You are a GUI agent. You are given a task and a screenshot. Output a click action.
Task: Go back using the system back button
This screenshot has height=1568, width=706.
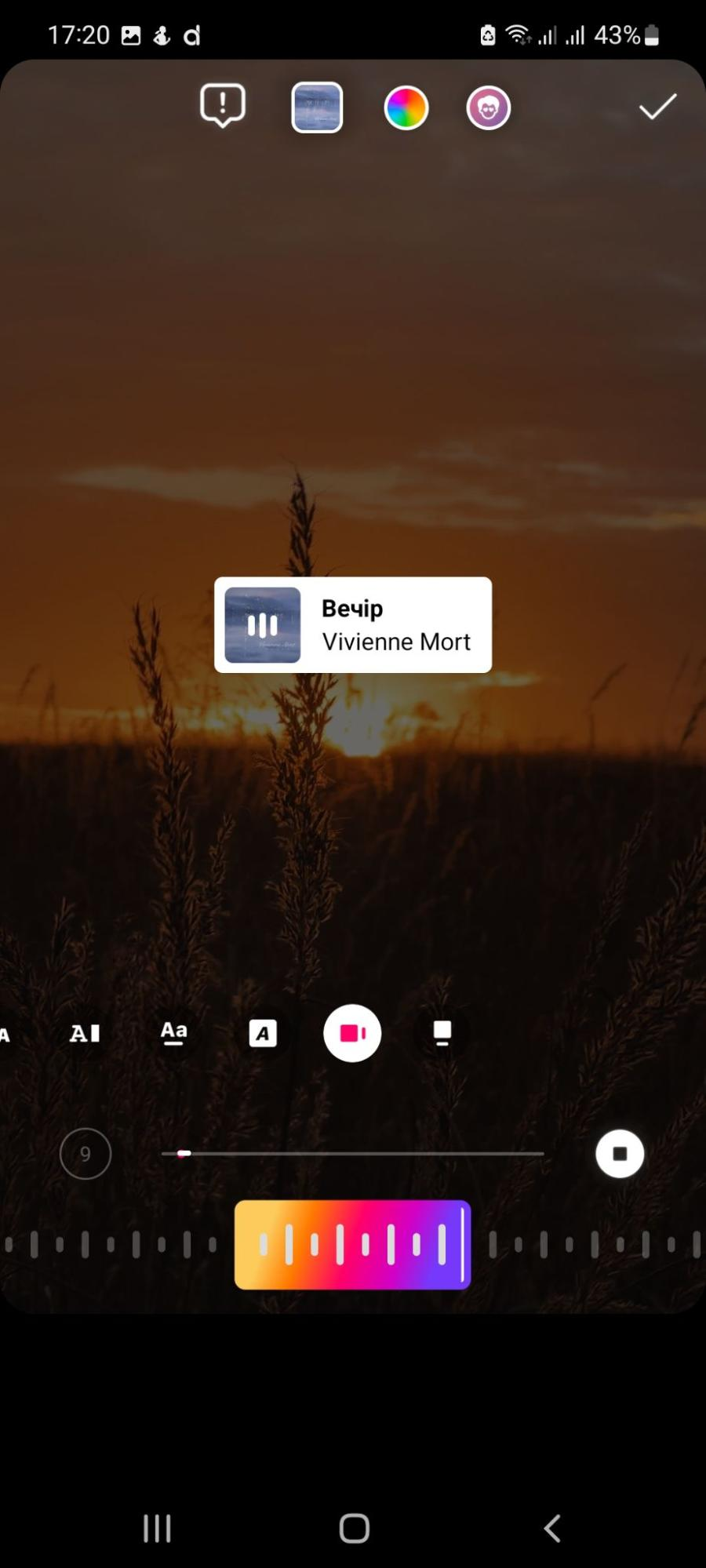552,1528
